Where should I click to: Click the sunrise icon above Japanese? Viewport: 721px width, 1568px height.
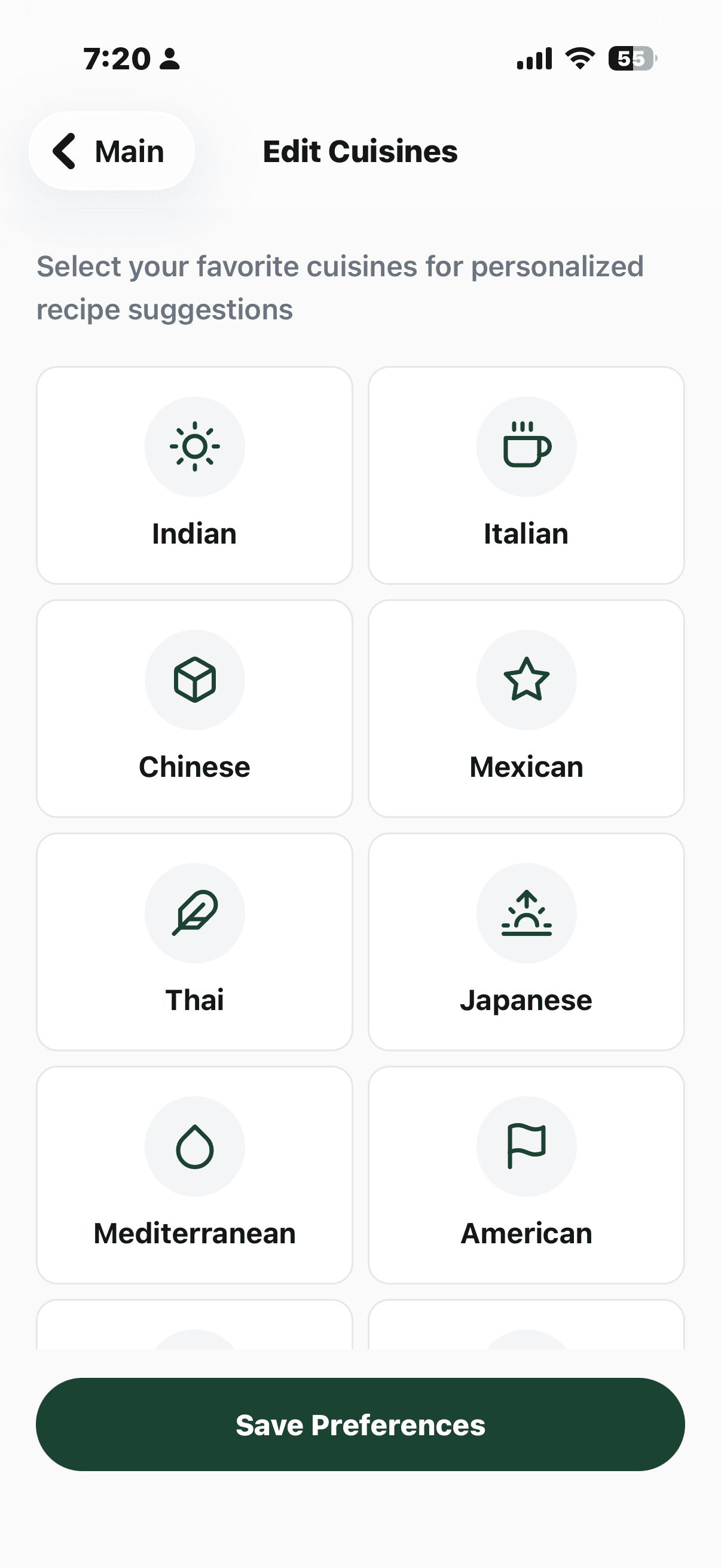click(526, 913)
